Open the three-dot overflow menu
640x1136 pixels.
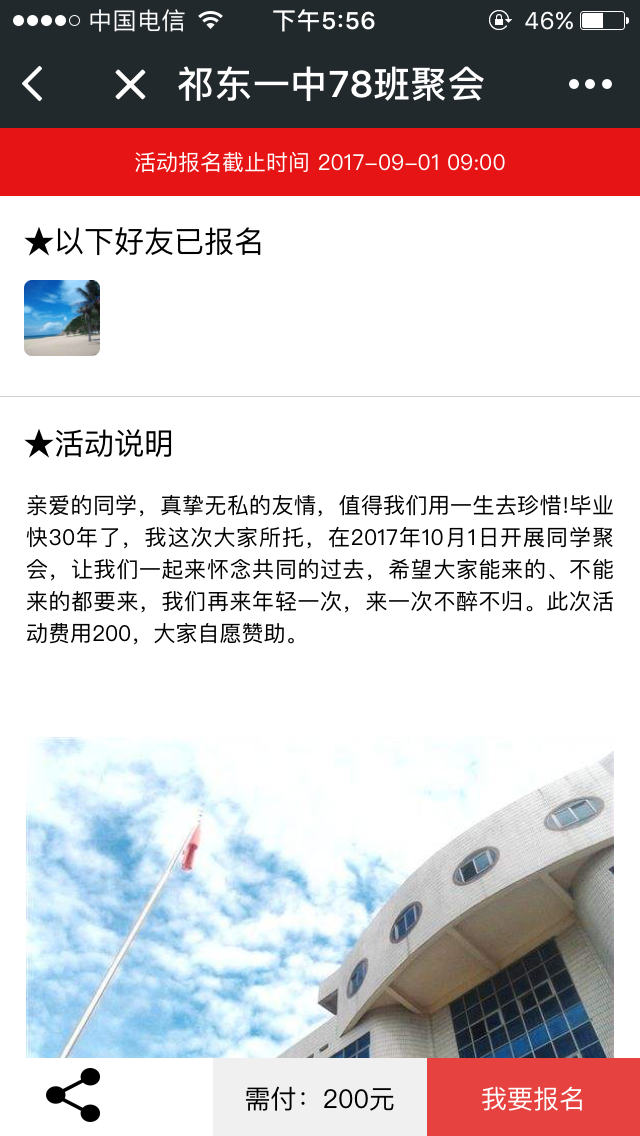pos(590,85)
